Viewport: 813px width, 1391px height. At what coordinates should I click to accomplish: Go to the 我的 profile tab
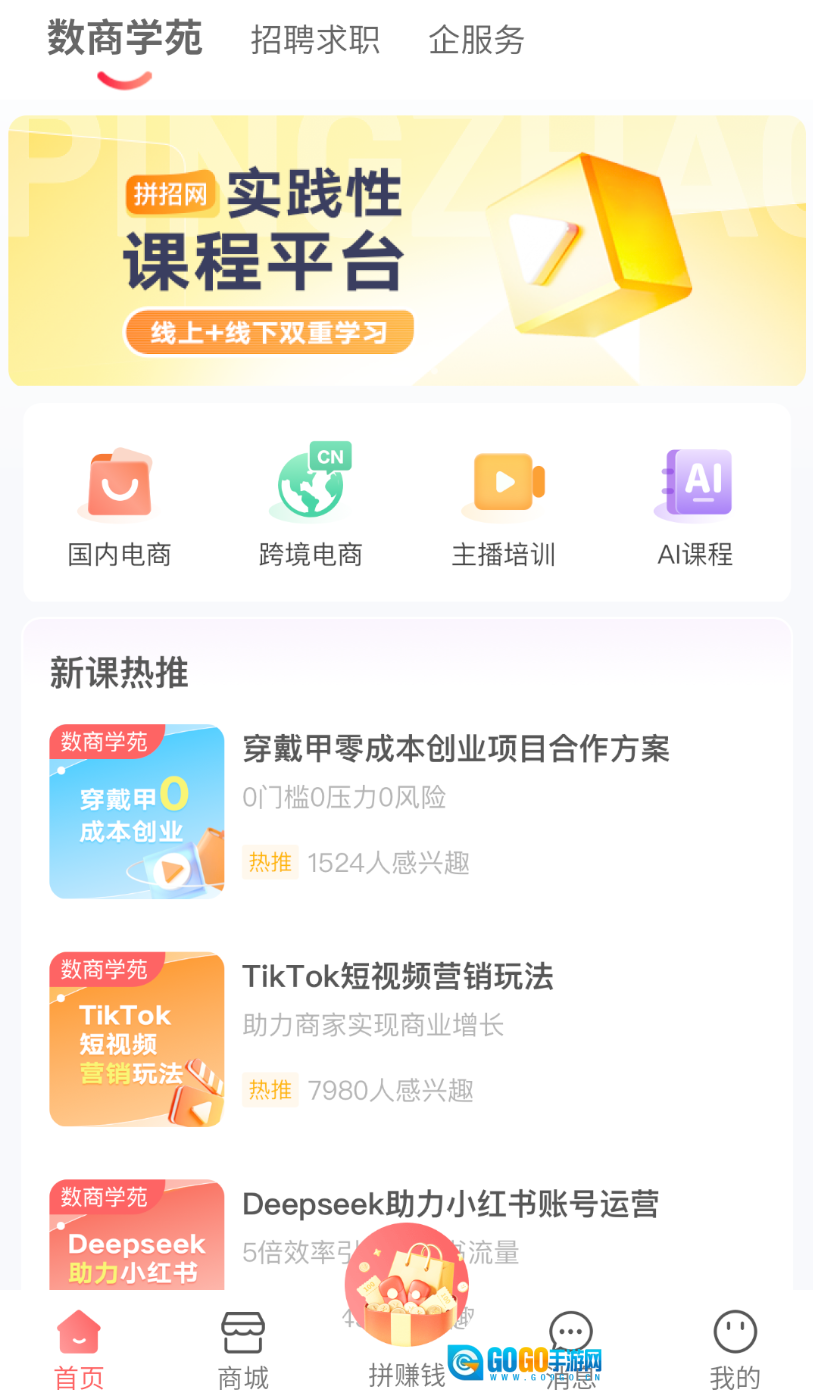tap(735, 1350)
